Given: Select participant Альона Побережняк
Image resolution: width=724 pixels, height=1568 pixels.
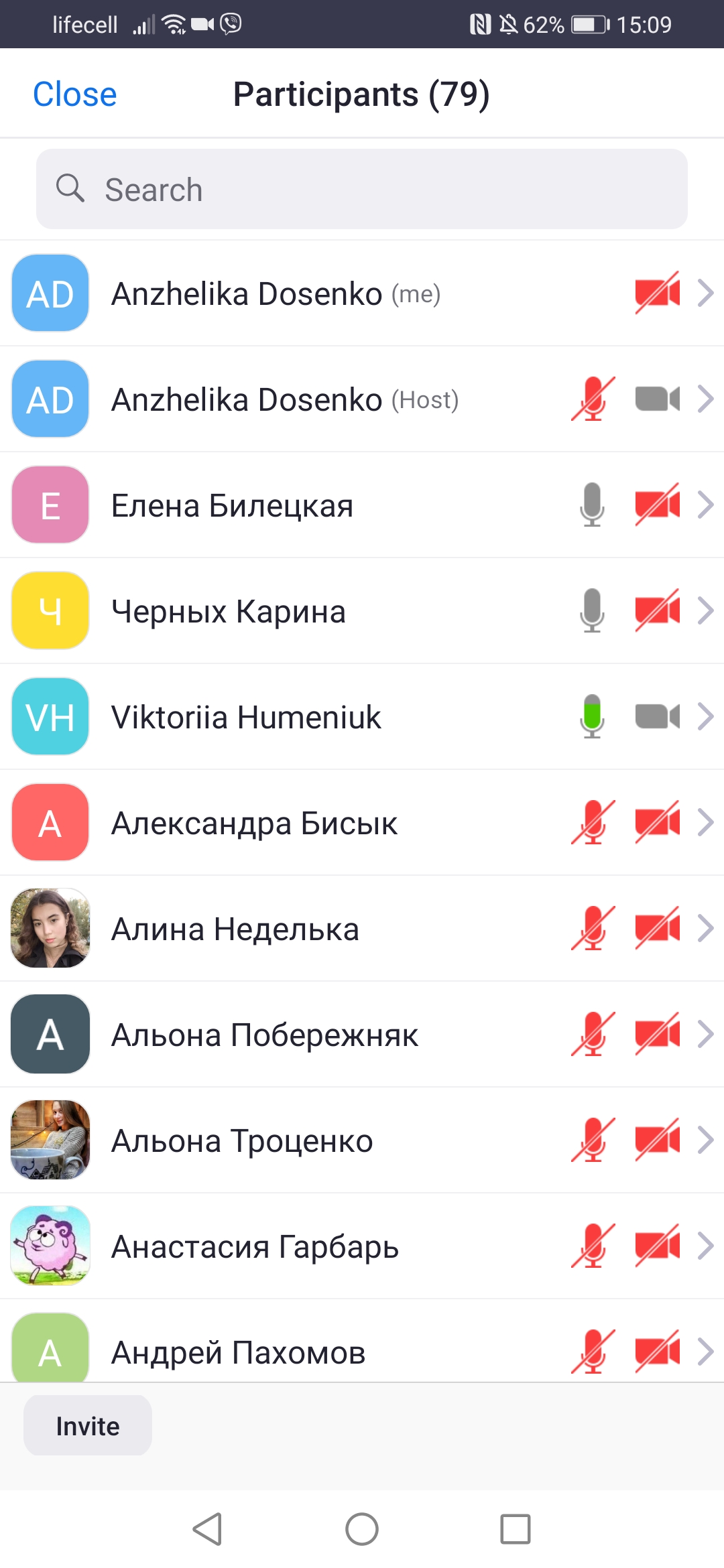Looking at the screenshot, I should click(362, 1035).
